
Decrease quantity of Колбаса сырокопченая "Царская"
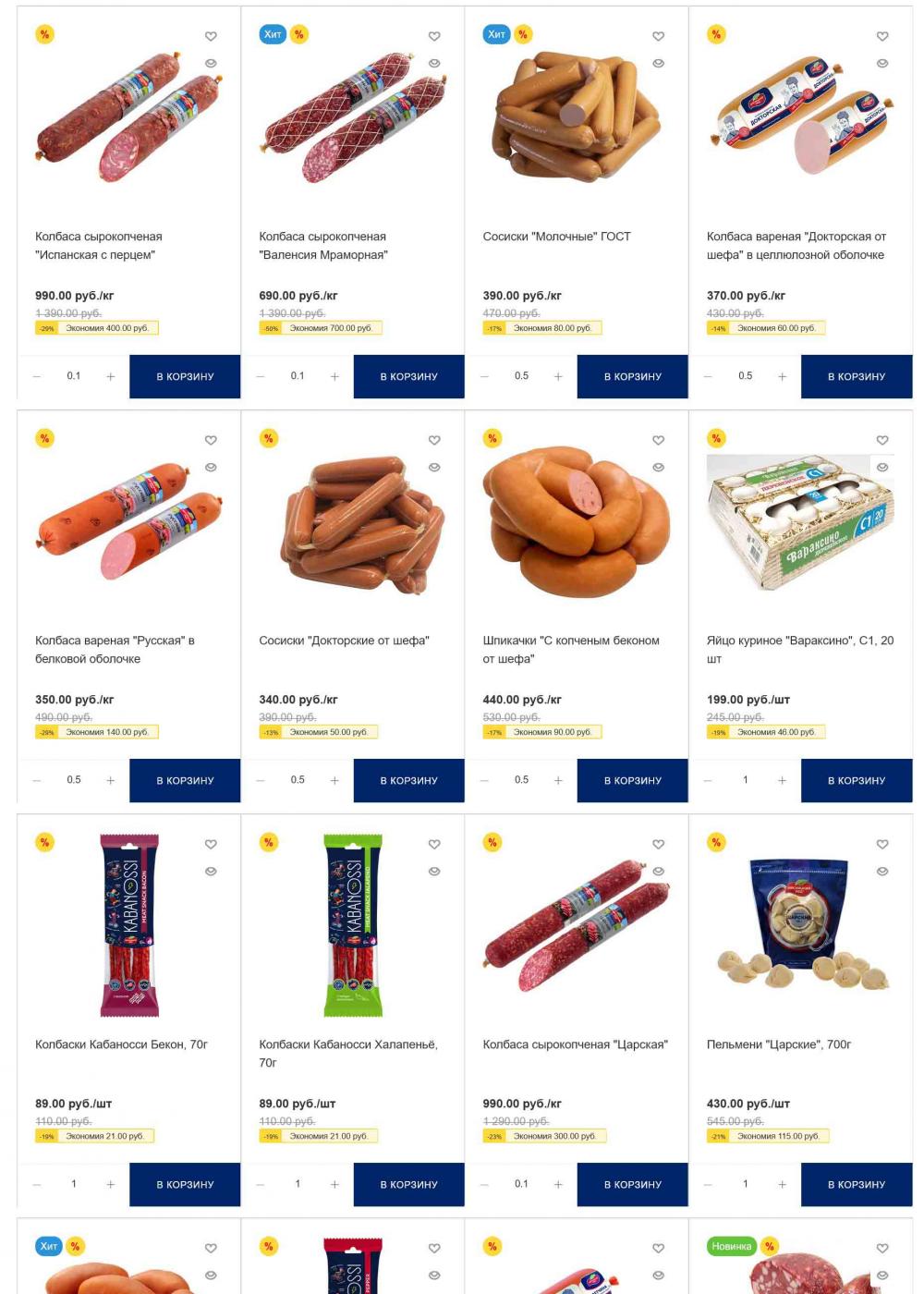484,1184
